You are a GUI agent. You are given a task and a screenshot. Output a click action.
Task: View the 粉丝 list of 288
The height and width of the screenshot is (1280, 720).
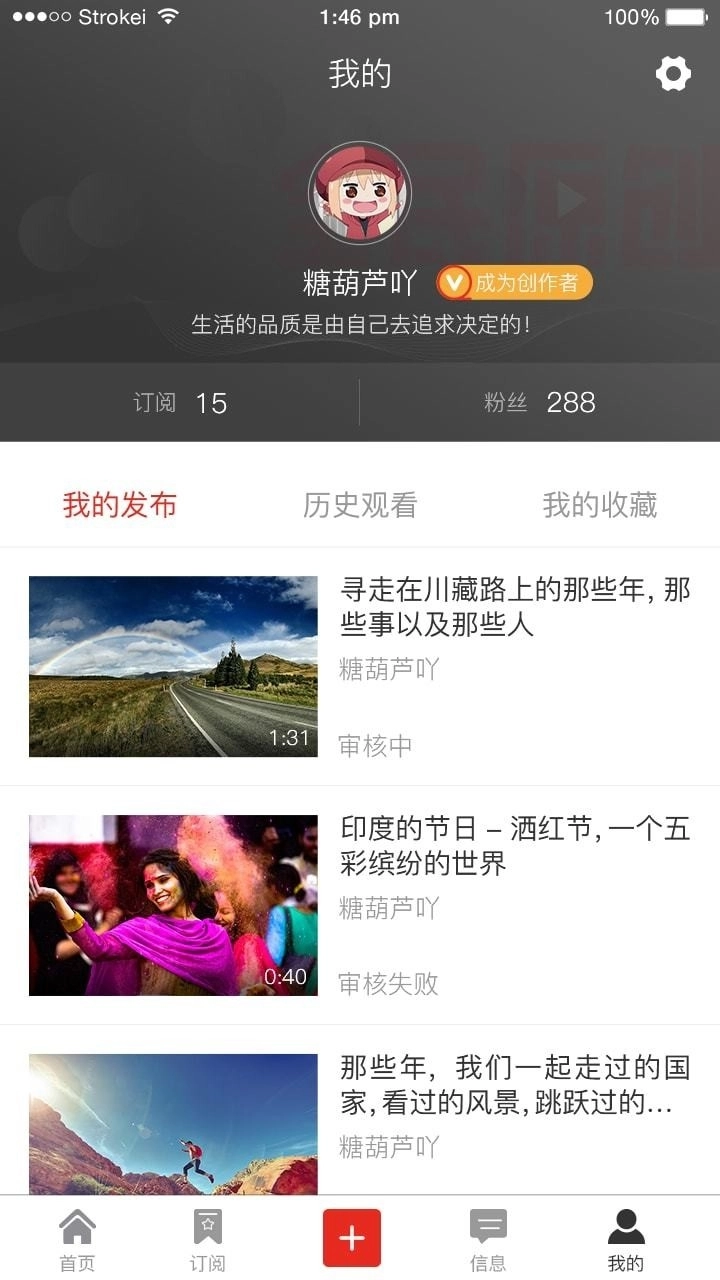point(540,403)
